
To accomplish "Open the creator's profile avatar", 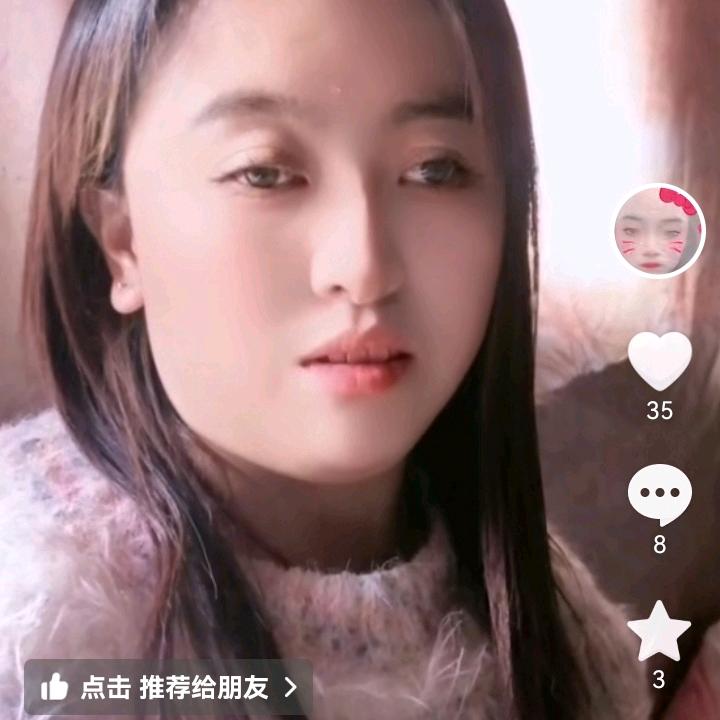I will [x=659, y=231].
